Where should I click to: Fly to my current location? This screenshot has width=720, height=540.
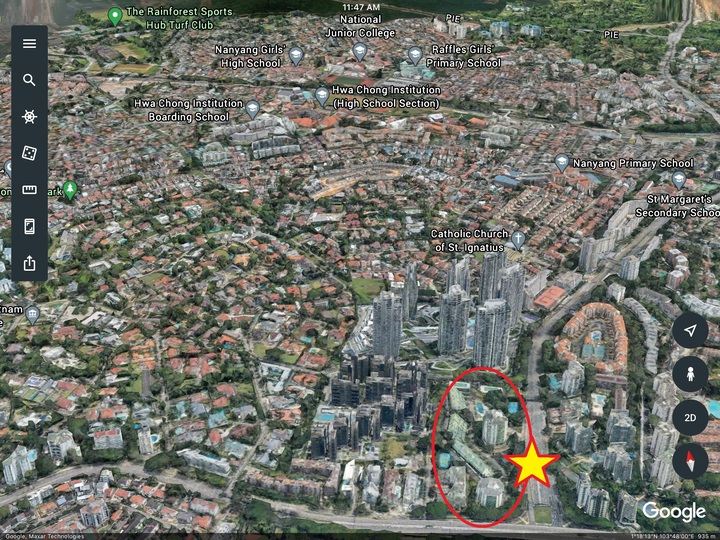[x=690, y=331]
